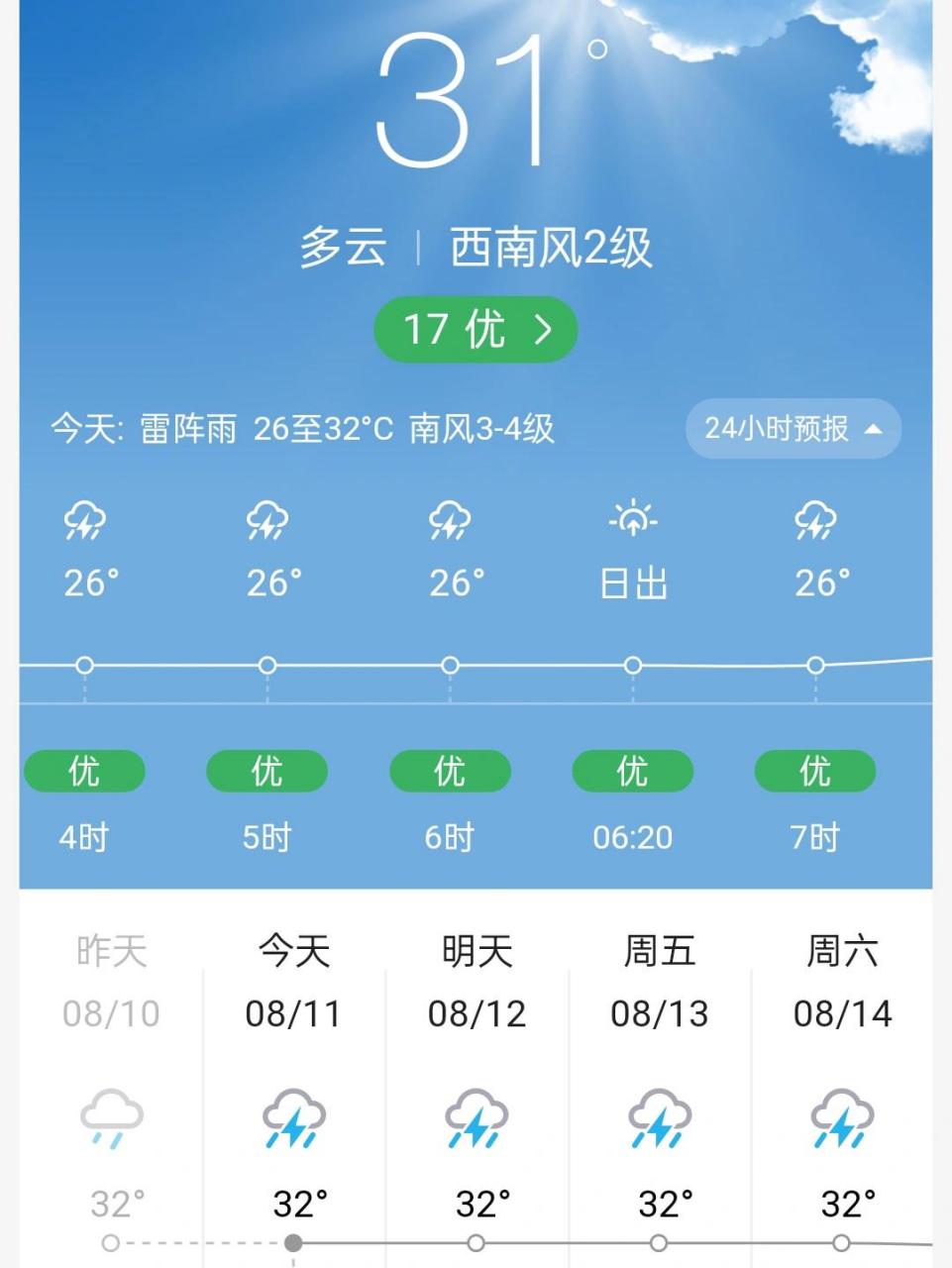This screenshot has height=1268, width=952.
Task: Tap the green 优 badge above 4时
Action: tap(84, 770)
